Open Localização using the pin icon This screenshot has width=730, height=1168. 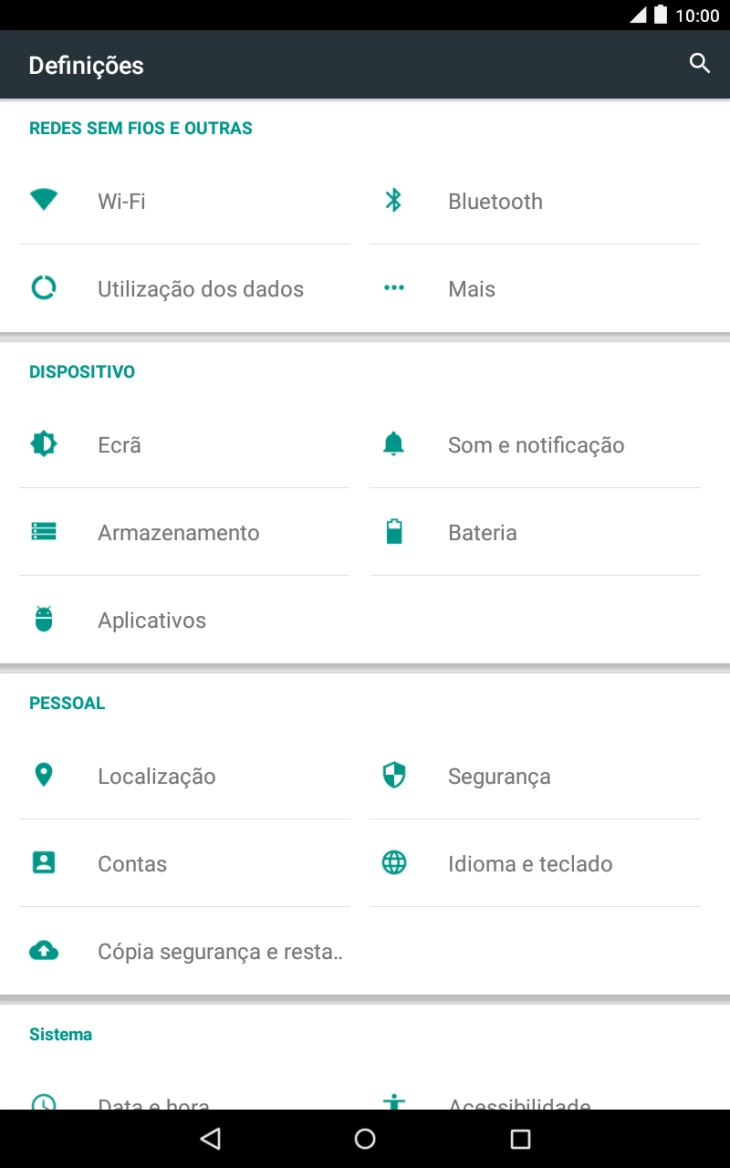44,775
